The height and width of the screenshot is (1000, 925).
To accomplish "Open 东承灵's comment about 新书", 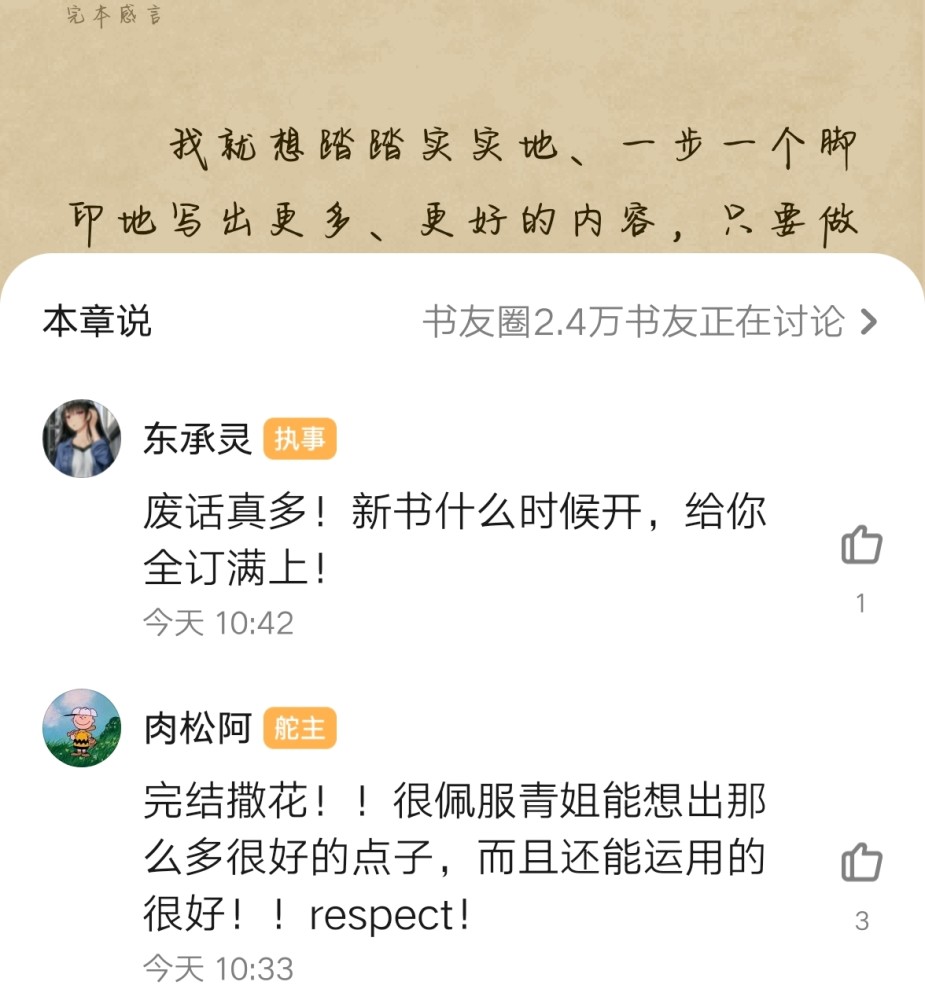I will [x=455, y=541].
